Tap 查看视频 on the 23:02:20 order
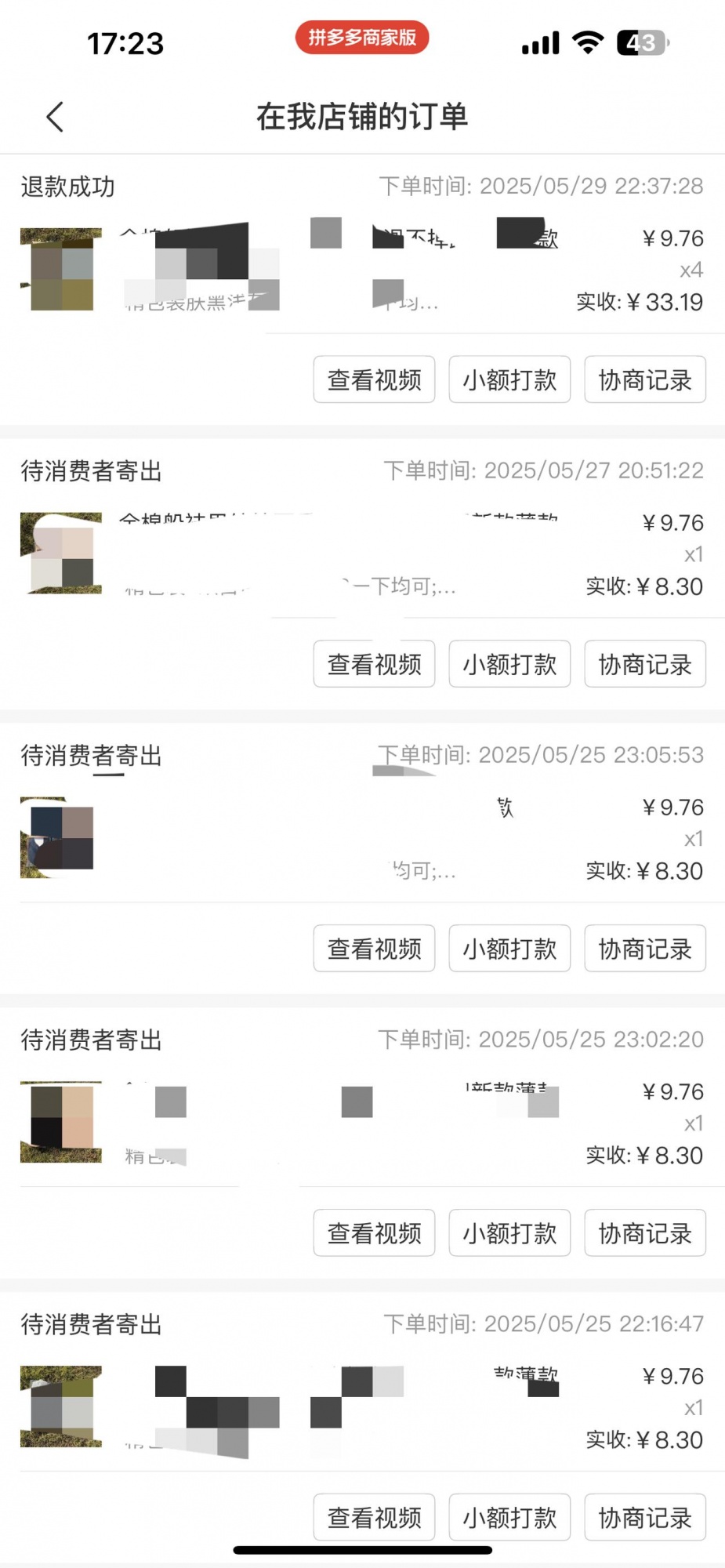The height and width of the screenshot is (1568, 725). point(374,1234)
